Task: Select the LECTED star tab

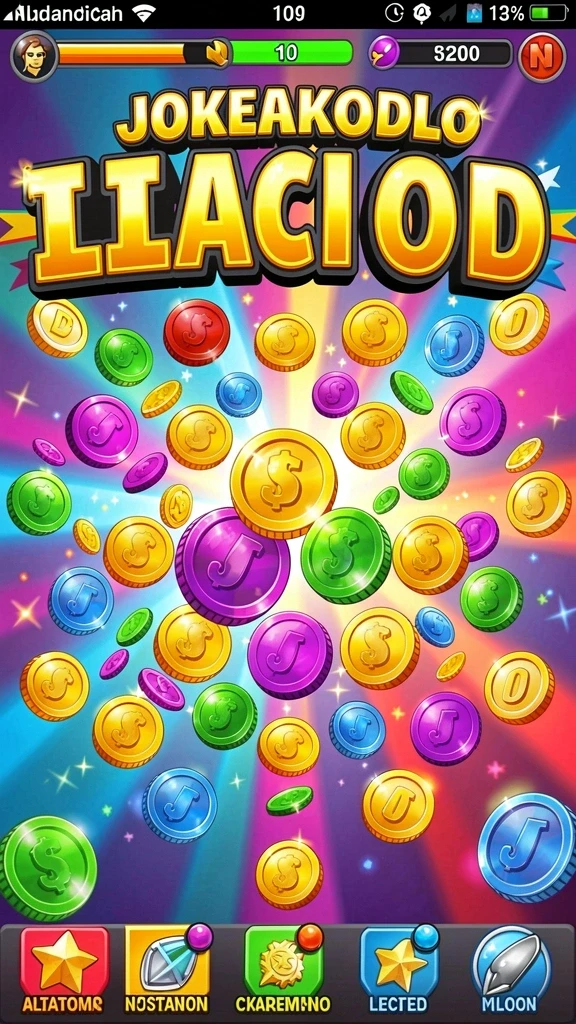Action: click(x=398, y=969)
